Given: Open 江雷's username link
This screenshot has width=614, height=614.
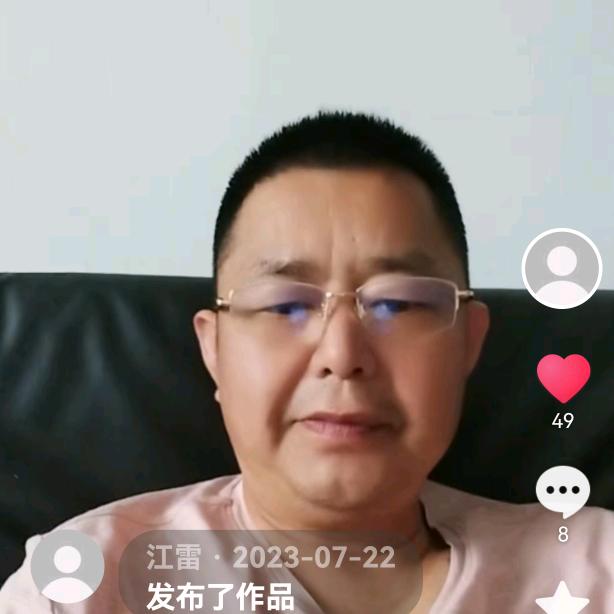Looking at the screenshot, I should (x=173, y=557).
